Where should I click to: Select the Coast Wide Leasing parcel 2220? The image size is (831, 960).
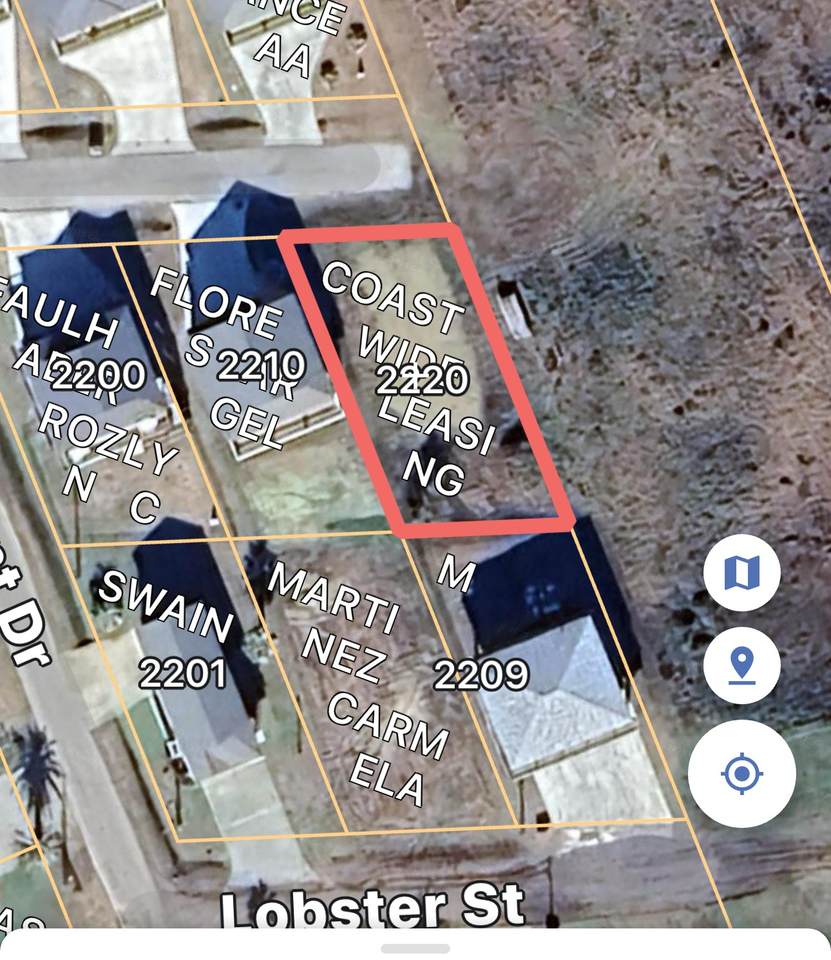tap(423, 380)
